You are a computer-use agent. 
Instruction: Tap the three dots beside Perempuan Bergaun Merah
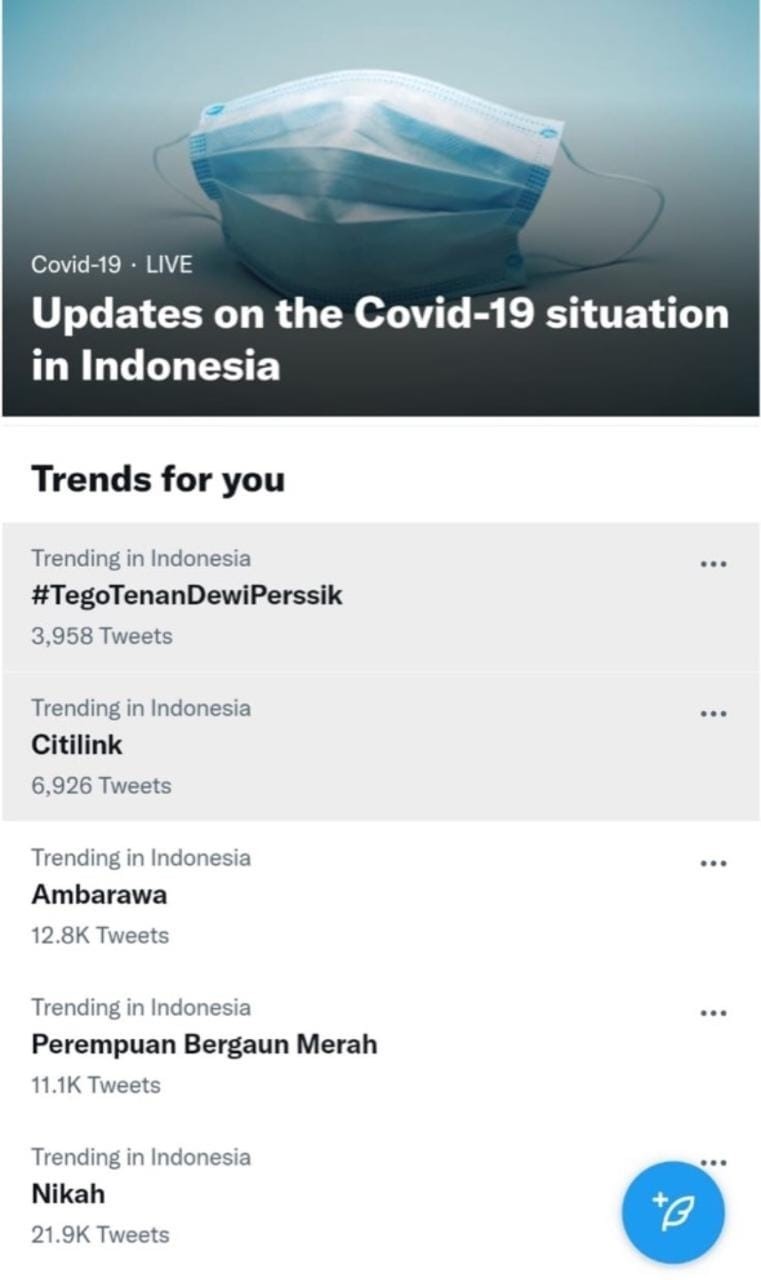(x=713, y=1013)
